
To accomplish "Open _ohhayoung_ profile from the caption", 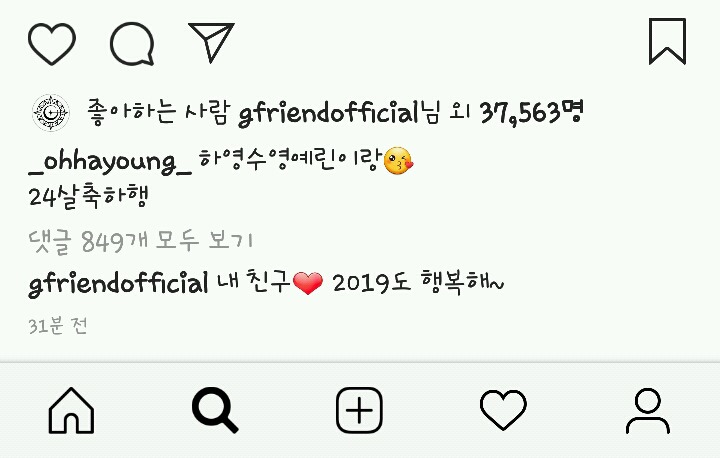I will pyautogui.click(x=110, y=161).
